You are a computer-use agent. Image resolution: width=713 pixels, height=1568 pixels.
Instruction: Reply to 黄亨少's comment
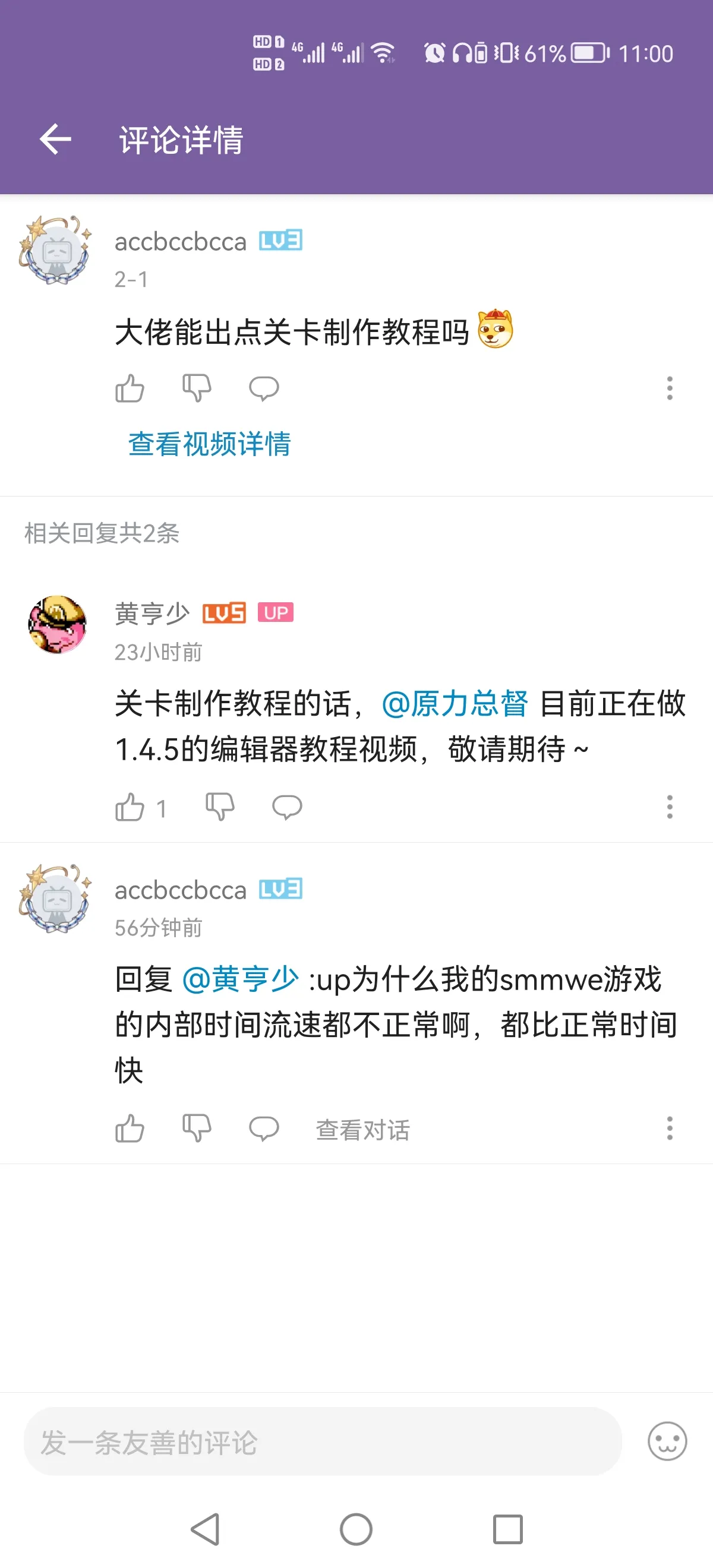(x=287, y=807)
